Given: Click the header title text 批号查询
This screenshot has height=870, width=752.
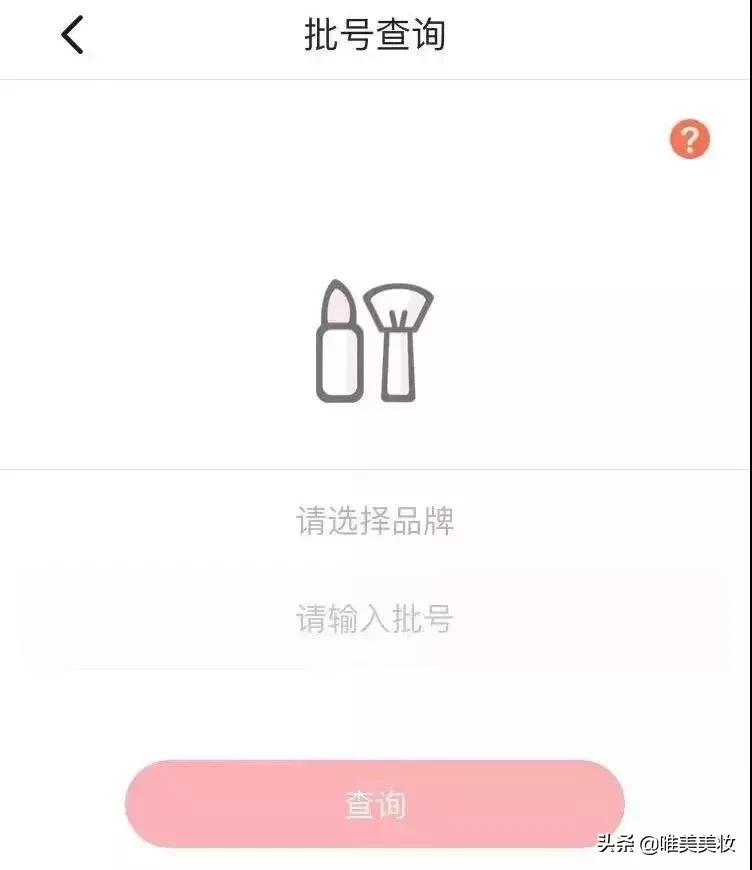Looking at the screenshot, I should click(x=376, y=33).
